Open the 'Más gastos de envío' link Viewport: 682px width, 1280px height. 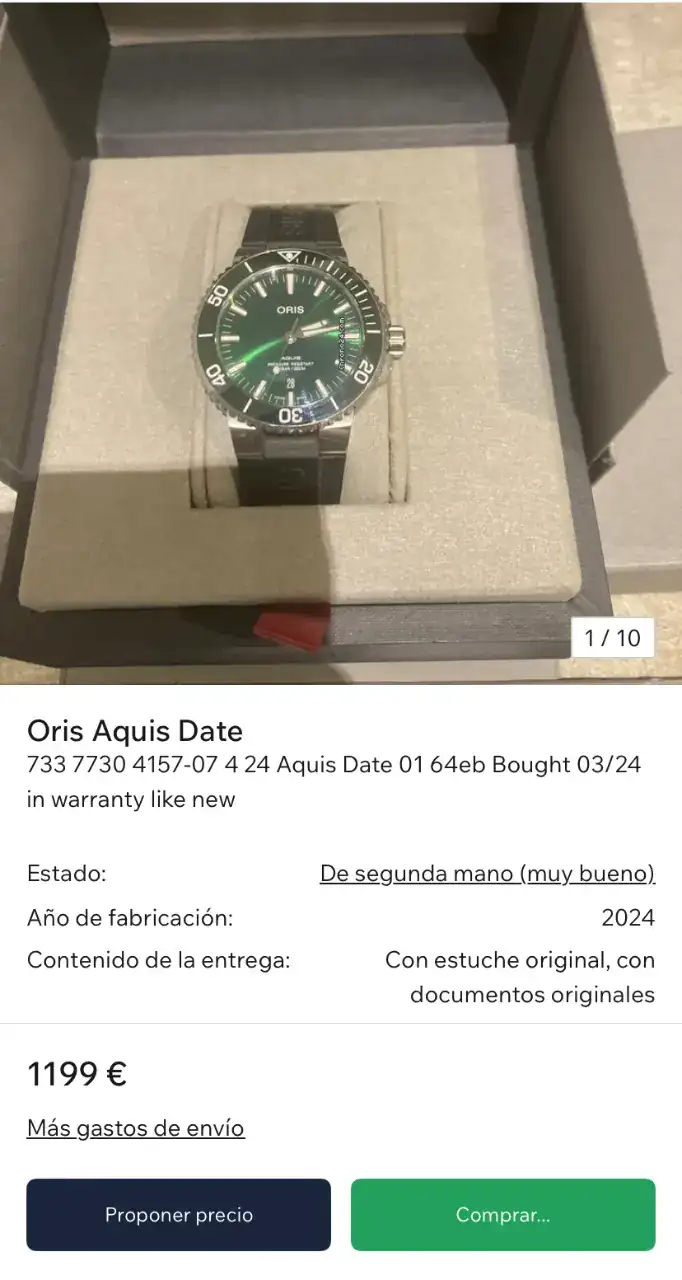pyautogui.click(x=135, y=1129)
